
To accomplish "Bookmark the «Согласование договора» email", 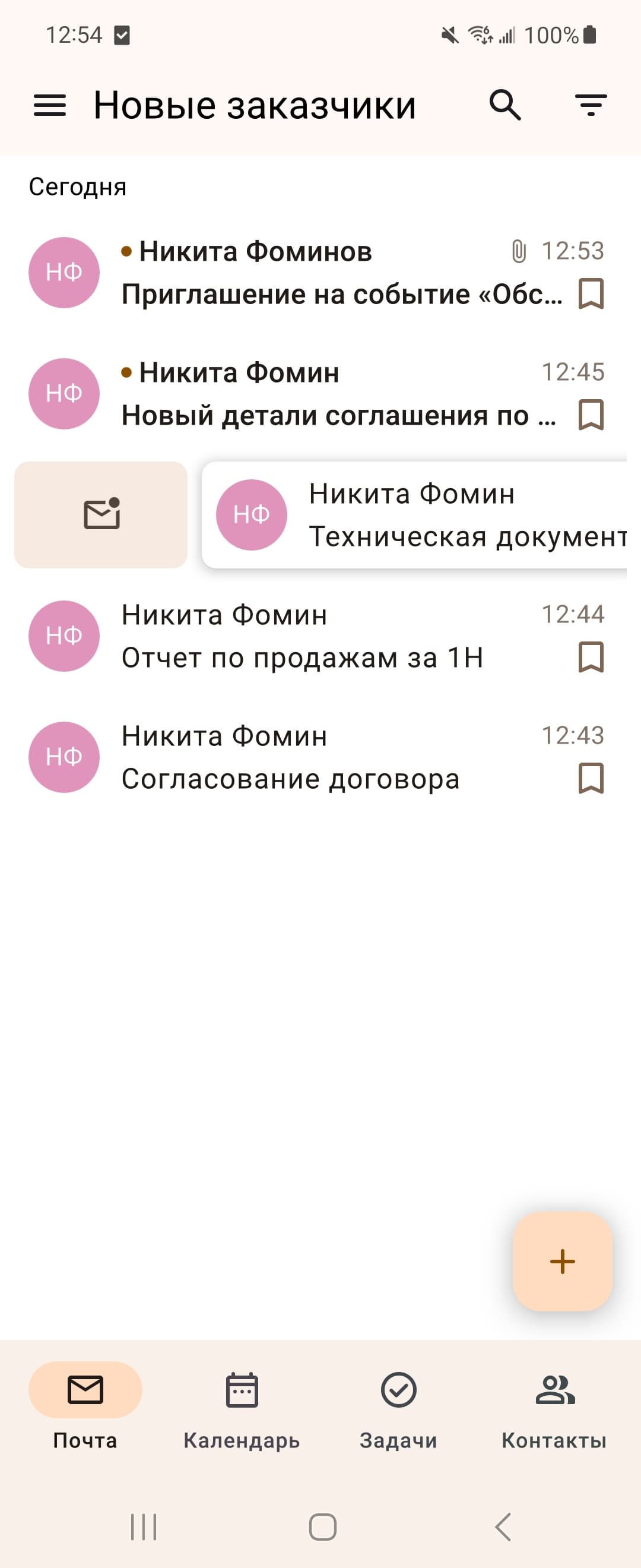I will pos(591,779).
